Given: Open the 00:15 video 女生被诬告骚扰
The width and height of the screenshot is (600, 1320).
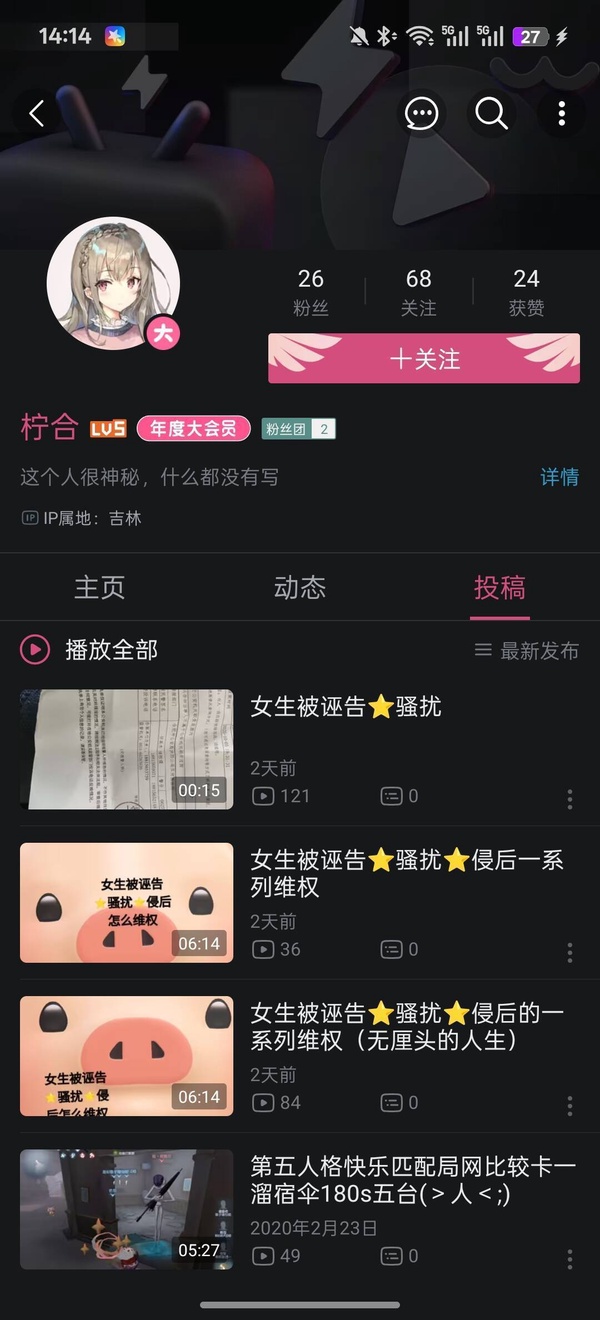Looking at the screenshot, I should click(x=127, y=749).
